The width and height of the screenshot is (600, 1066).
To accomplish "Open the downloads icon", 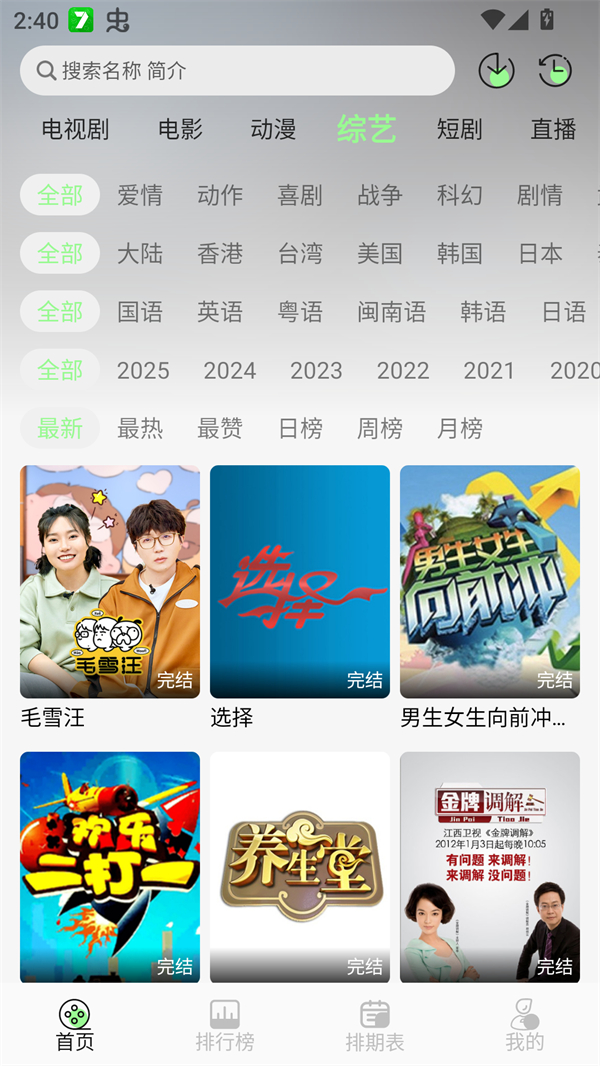I will [x=496, y=71].
